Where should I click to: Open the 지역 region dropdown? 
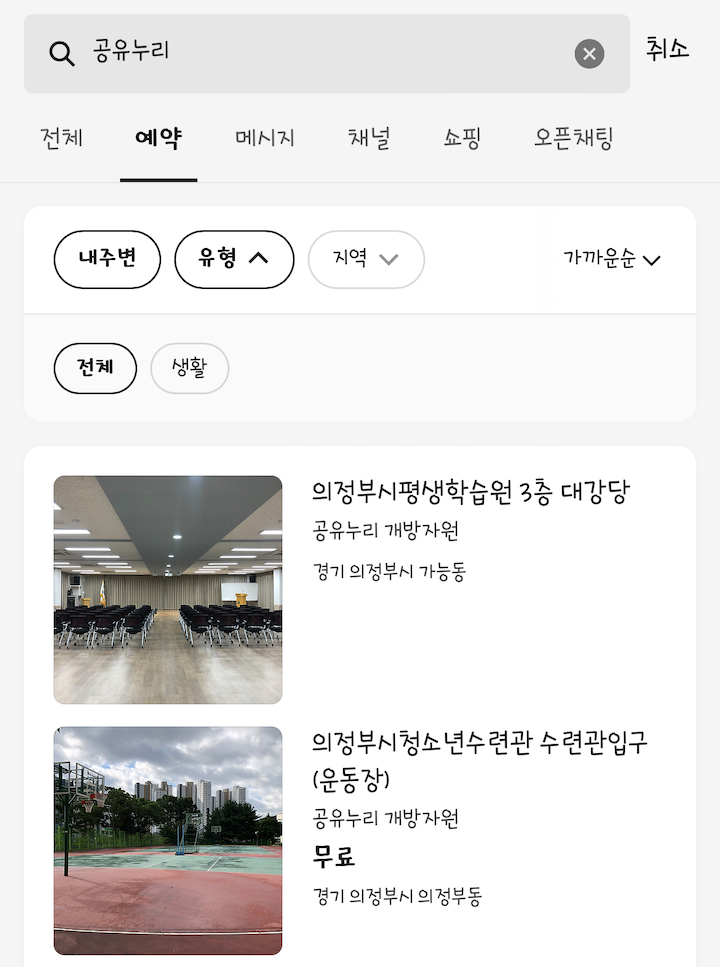coord(366,259)
